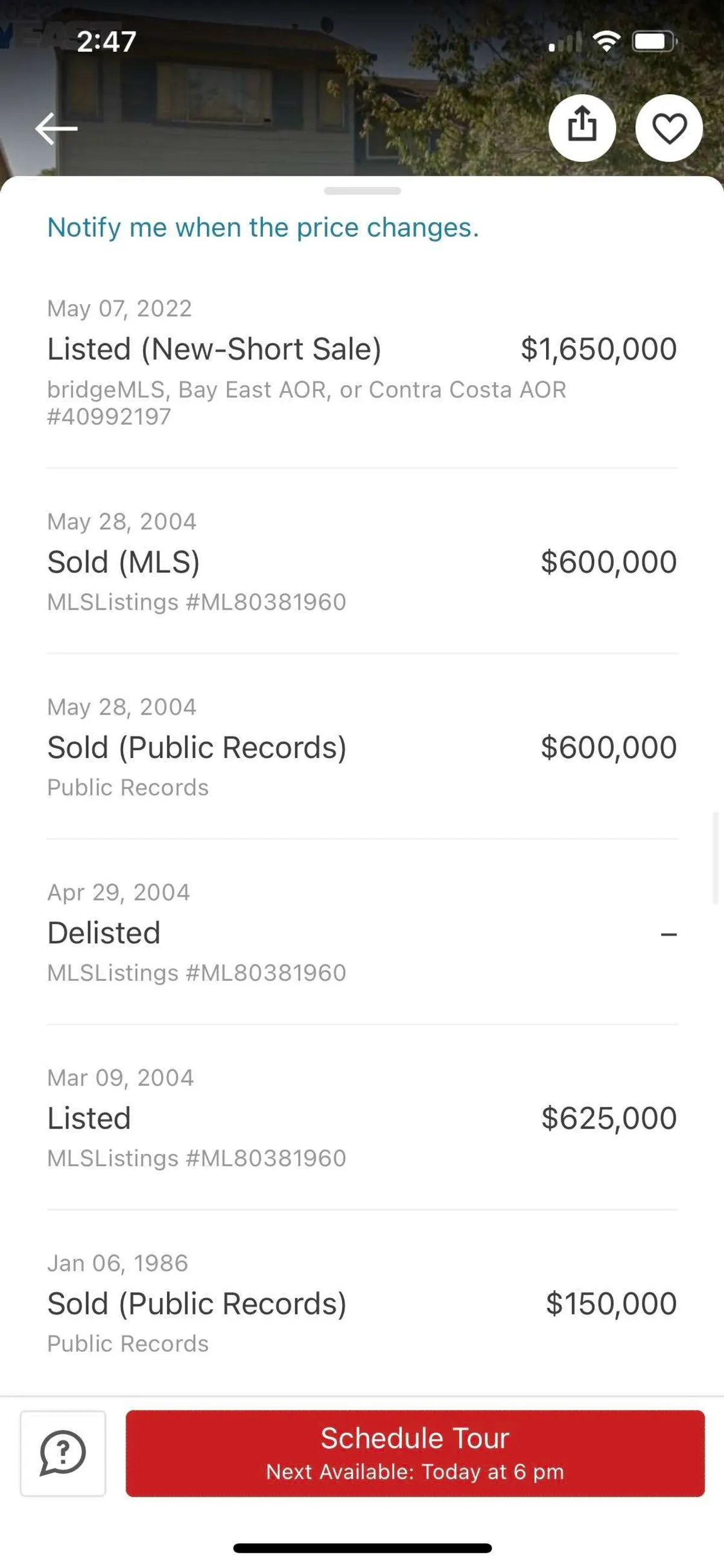Select the Sold (MLS) history entry
Screen dimensions: 724x1568
pos(361,561)
